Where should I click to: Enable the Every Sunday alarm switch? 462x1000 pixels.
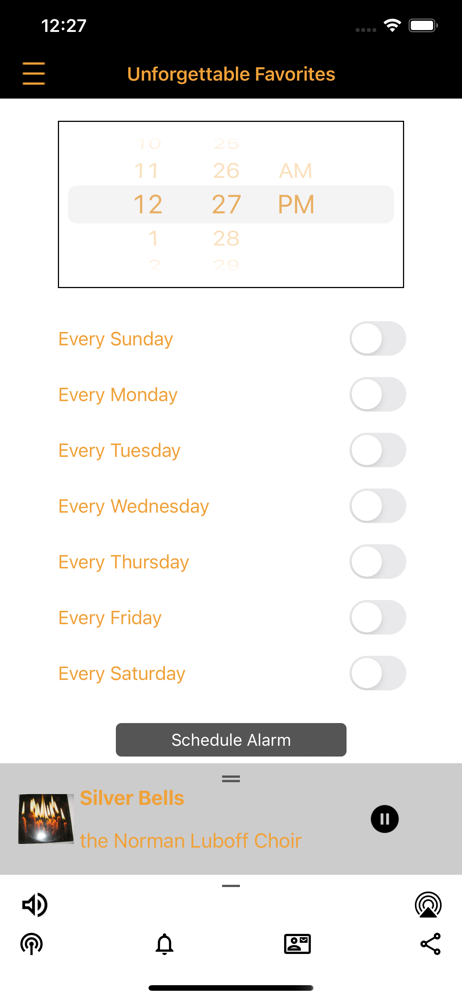pos(378,339)
